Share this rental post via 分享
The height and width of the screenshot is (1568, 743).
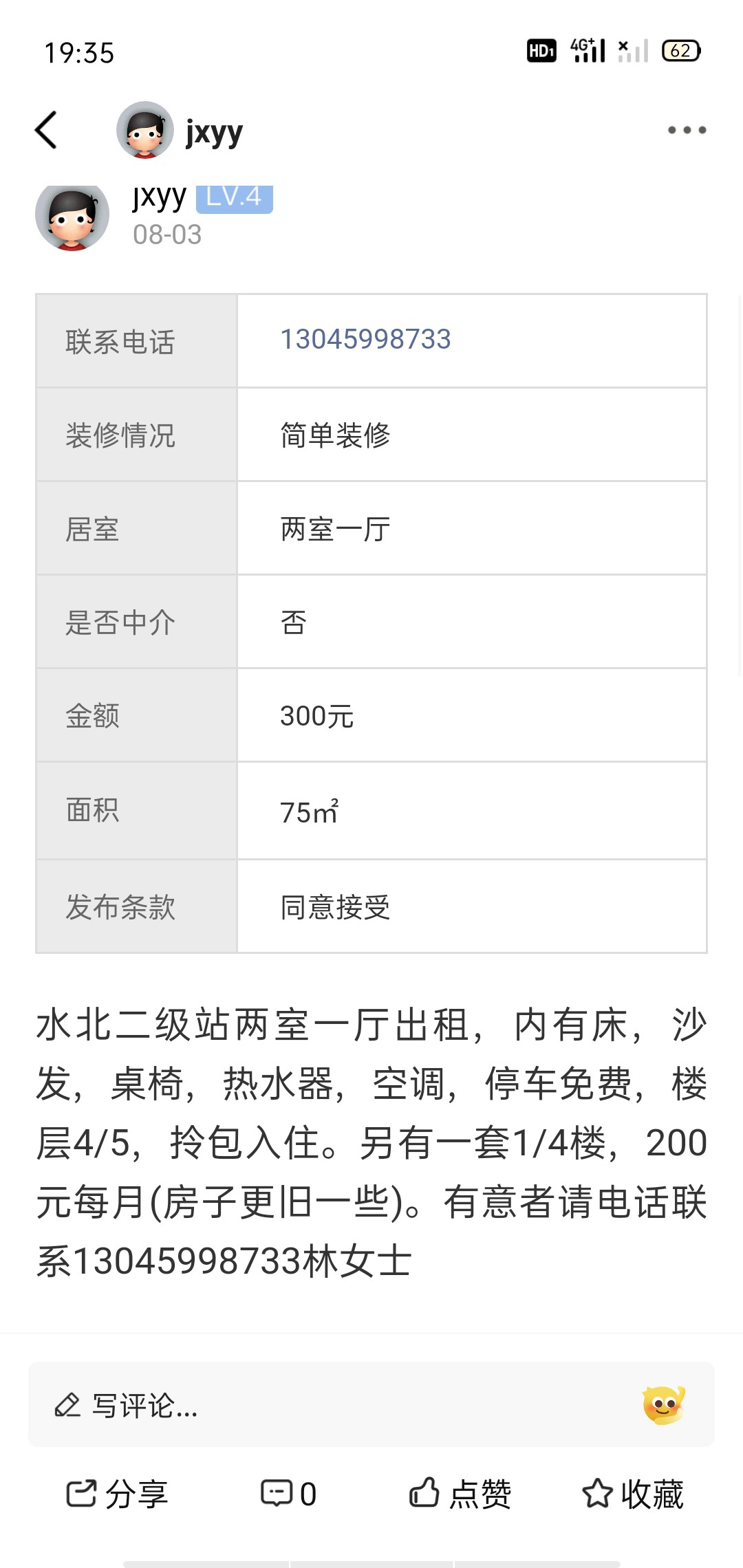pyautogui.click(x=117, y=1494)
